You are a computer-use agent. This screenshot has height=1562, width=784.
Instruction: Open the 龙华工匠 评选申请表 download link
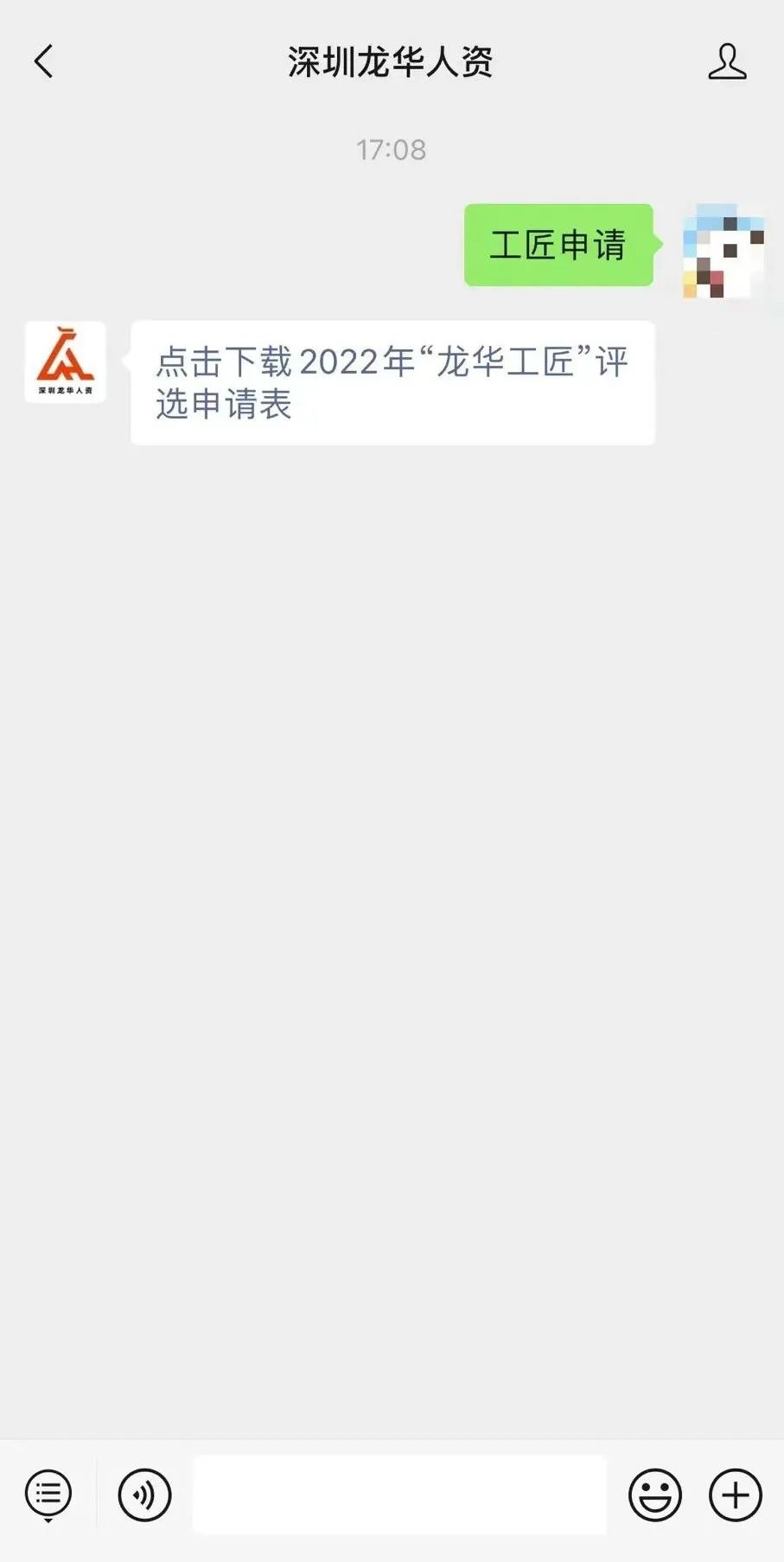(392, 383)
